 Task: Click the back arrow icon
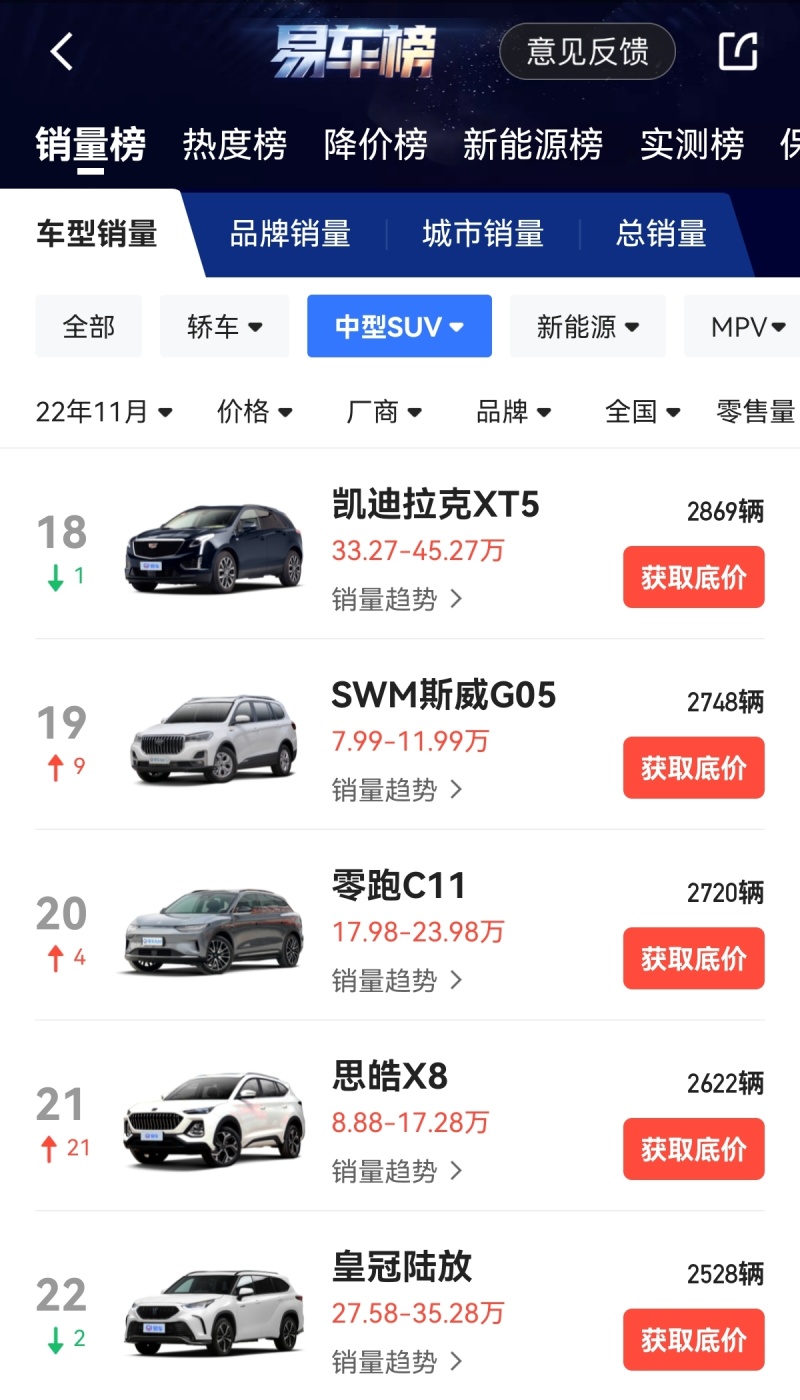tap(62, 52)
